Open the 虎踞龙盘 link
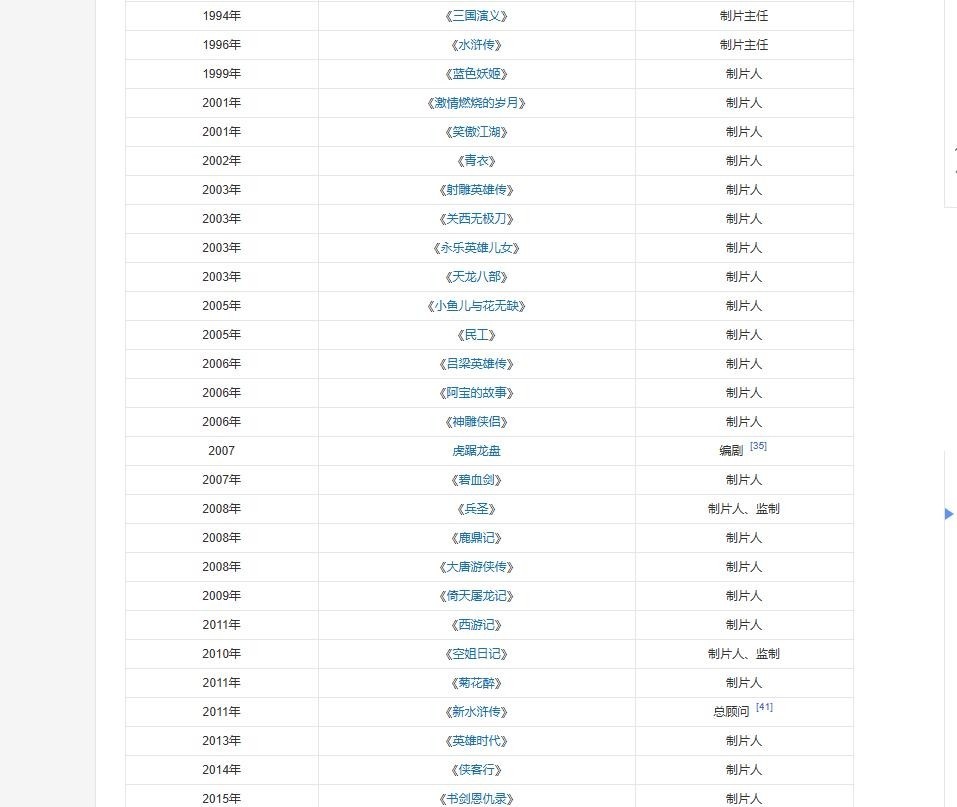Viewport: 957px width, 807px height. (x=476, y=451)
